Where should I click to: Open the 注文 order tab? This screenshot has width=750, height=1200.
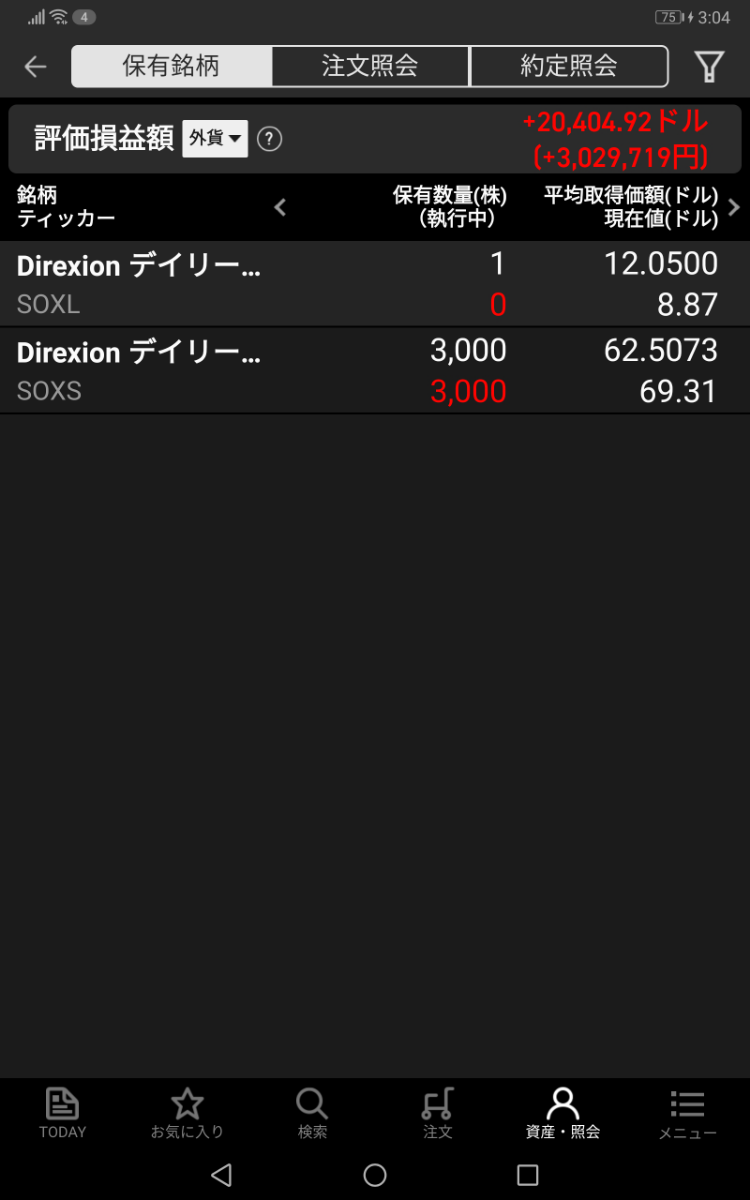[x=438, y=1114]
